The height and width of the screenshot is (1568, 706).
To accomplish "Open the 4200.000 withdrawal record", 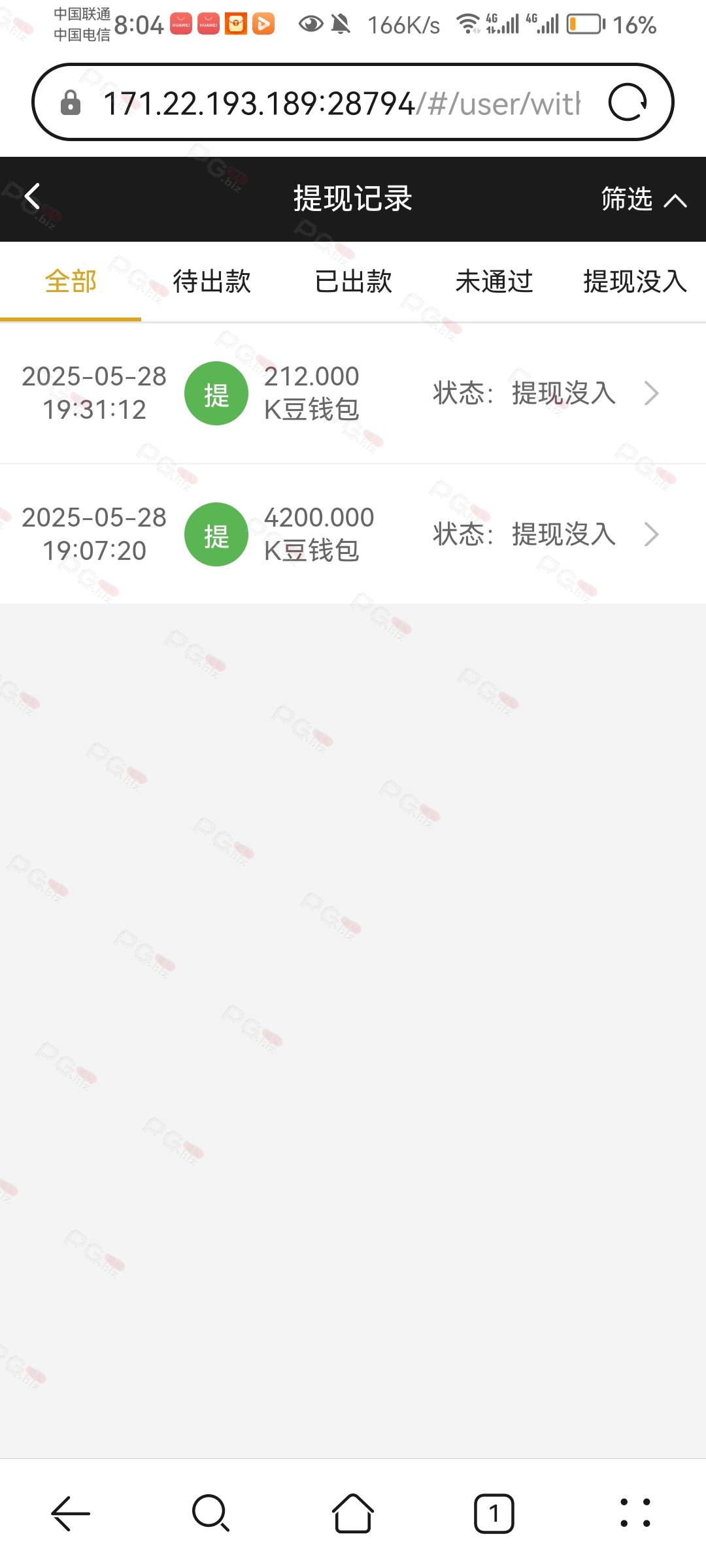I will pos(353,534).
